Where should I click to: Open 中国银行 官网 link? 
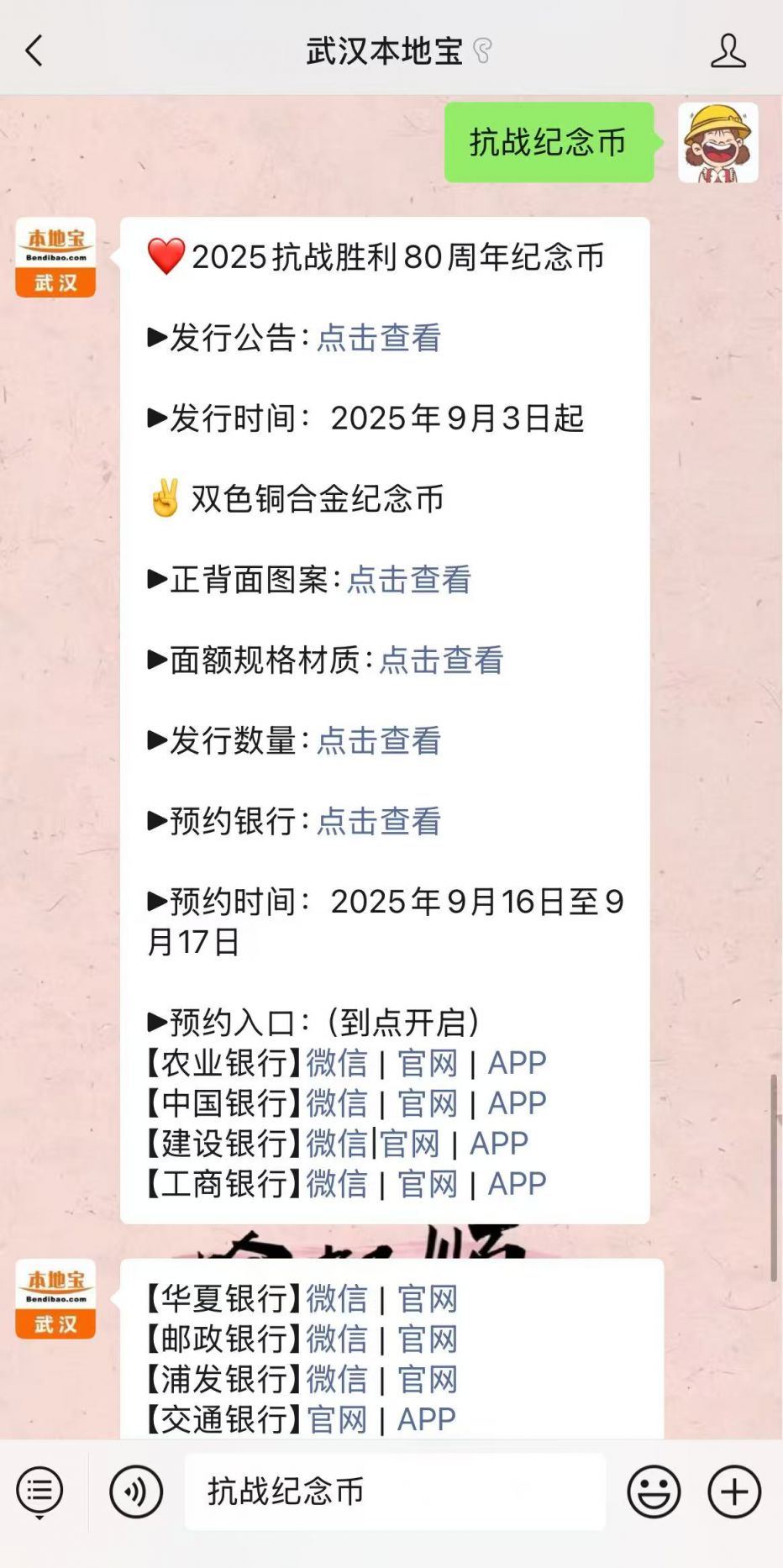[x=428, y=1104]
